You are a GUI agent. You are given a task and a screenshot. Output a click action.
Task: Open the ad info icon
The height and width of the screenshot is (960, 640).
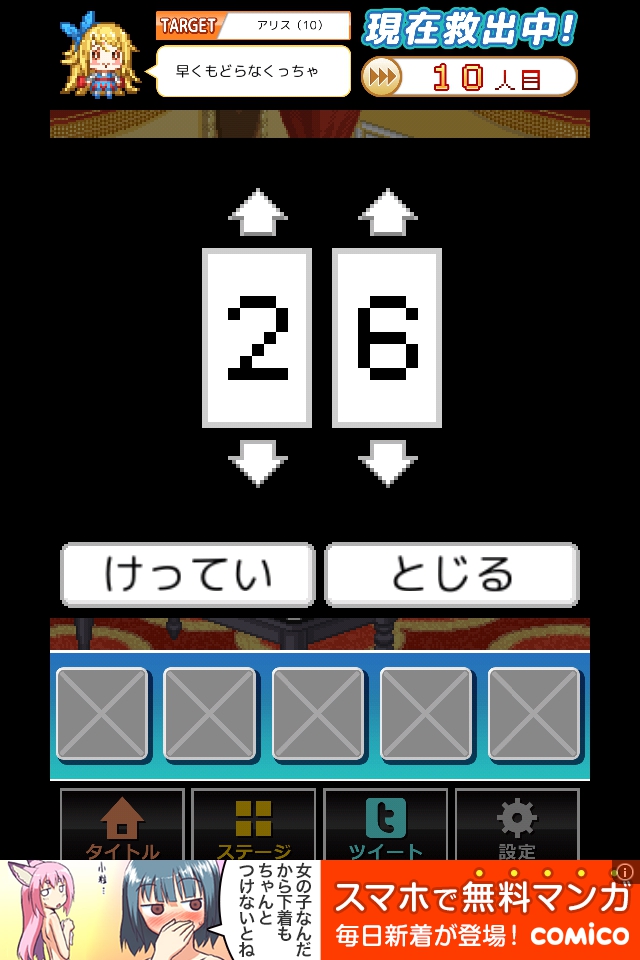point(625,873)
